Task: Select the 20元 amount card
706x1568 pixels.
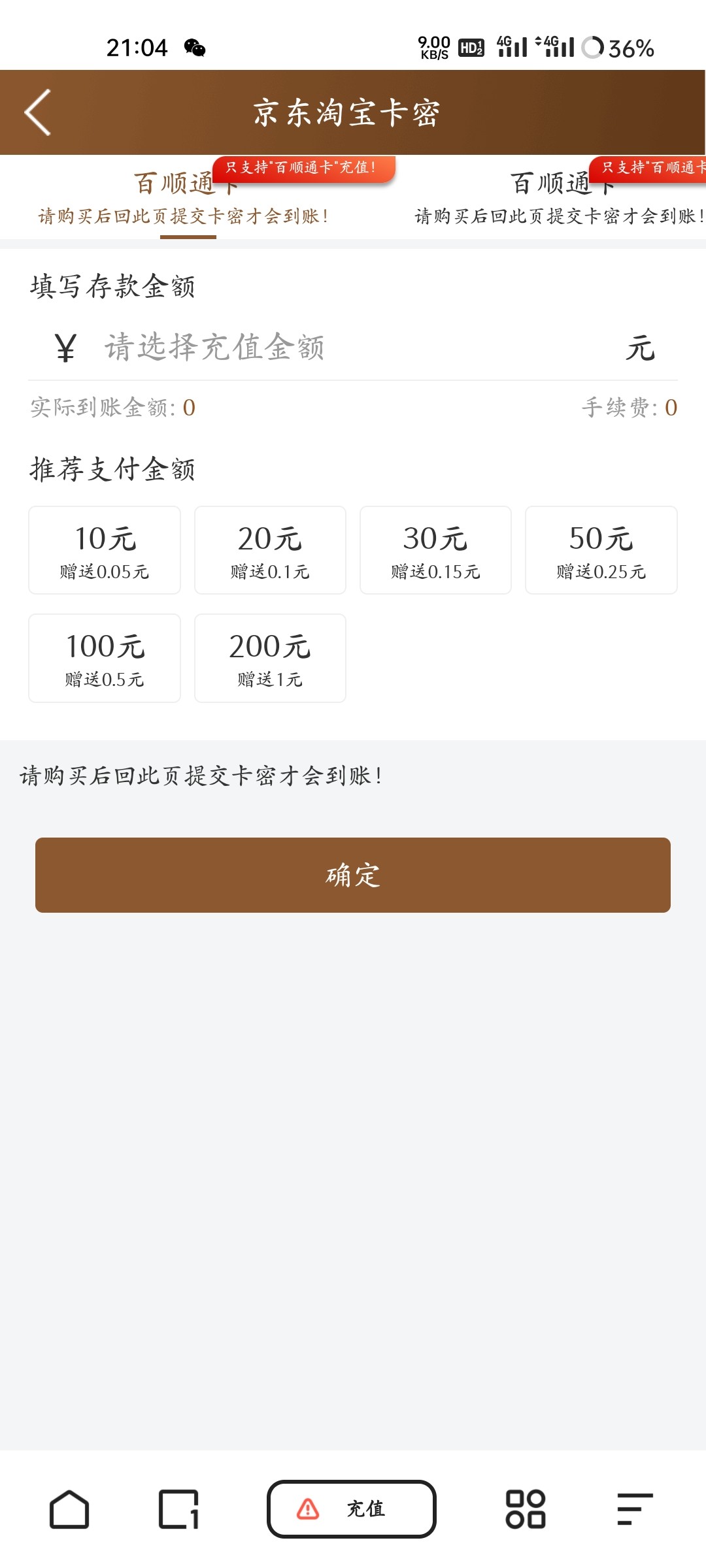Action: [x=270, y=549]
